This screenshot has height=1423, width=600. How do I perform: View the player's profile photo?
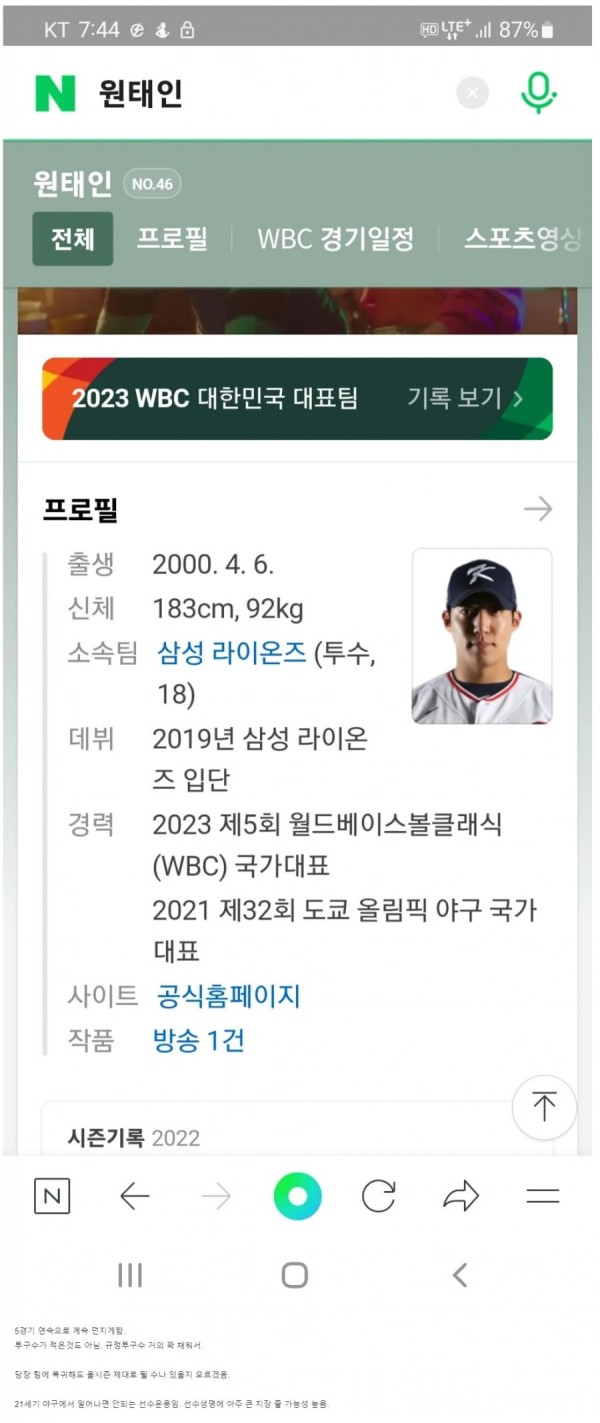(x=481, y=636)
